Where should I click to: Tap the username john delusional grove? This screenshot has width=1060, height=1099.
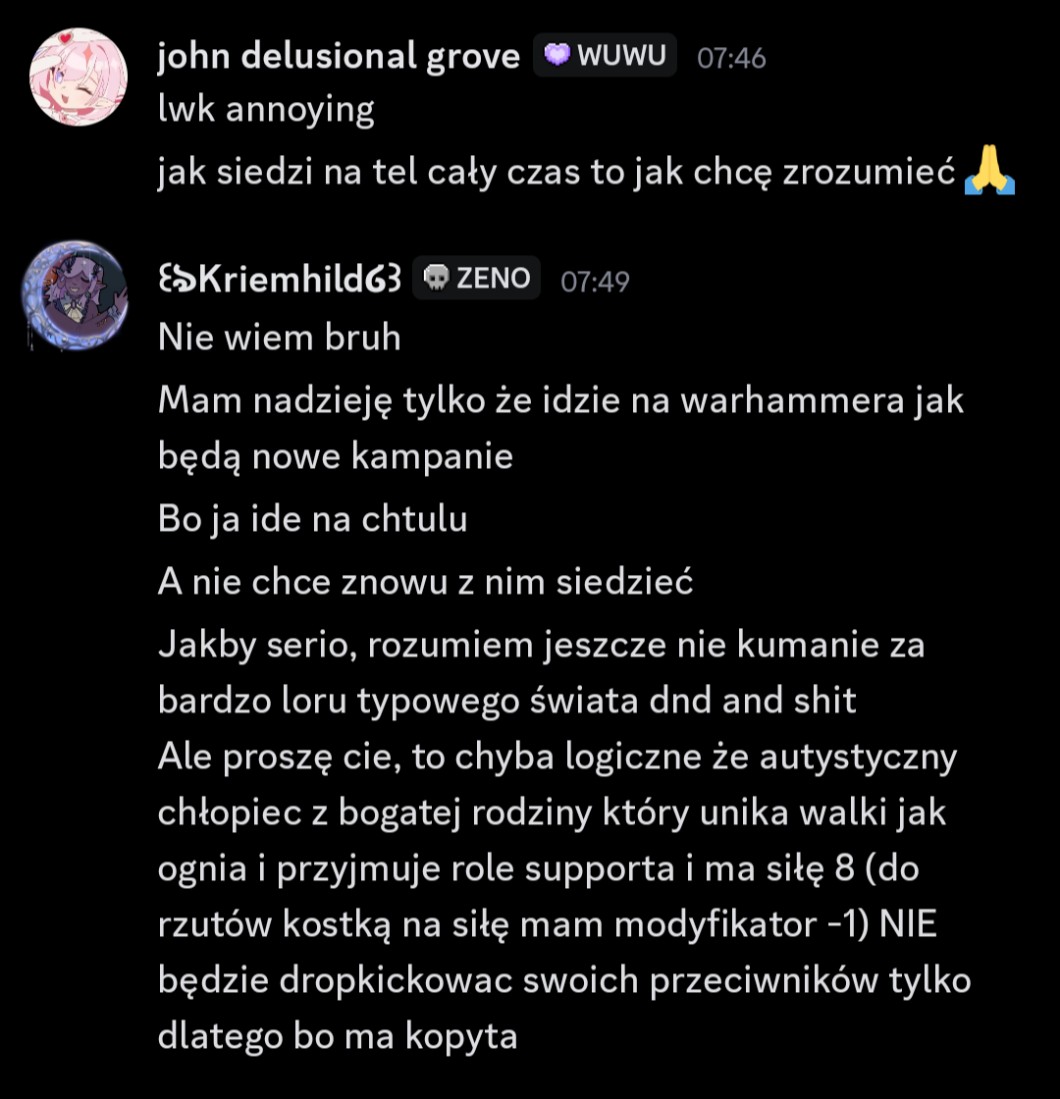(x=339, y=57)
